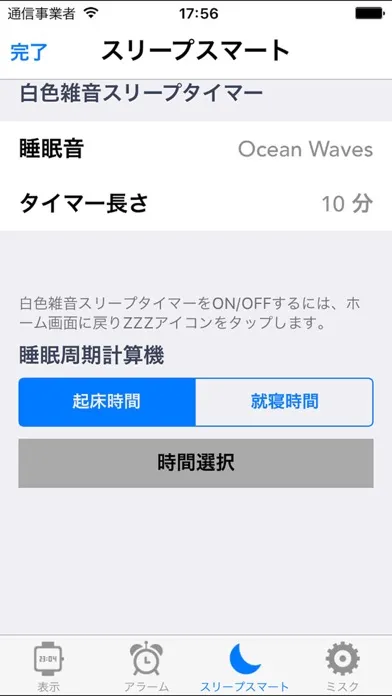Switch to the ミスク settings tab
Screen dimensions: 392x696
342,666
